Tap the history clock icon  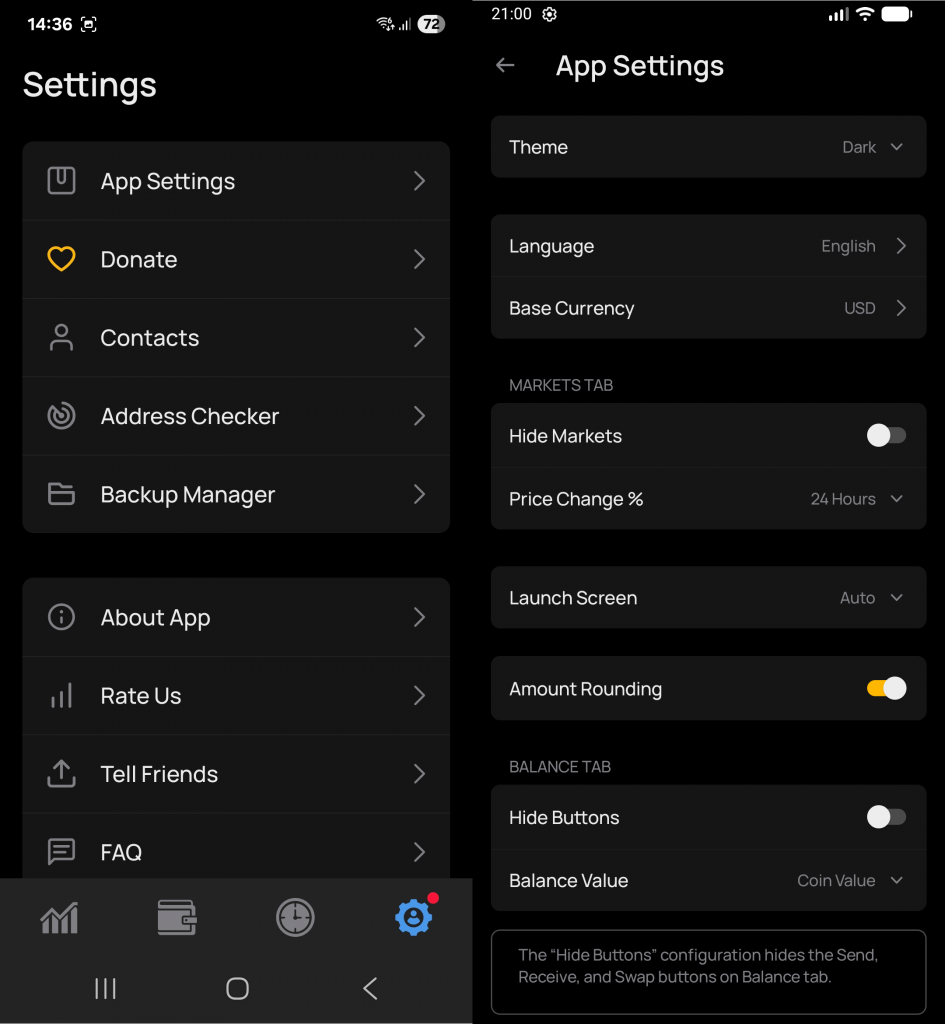click(295, 917)
